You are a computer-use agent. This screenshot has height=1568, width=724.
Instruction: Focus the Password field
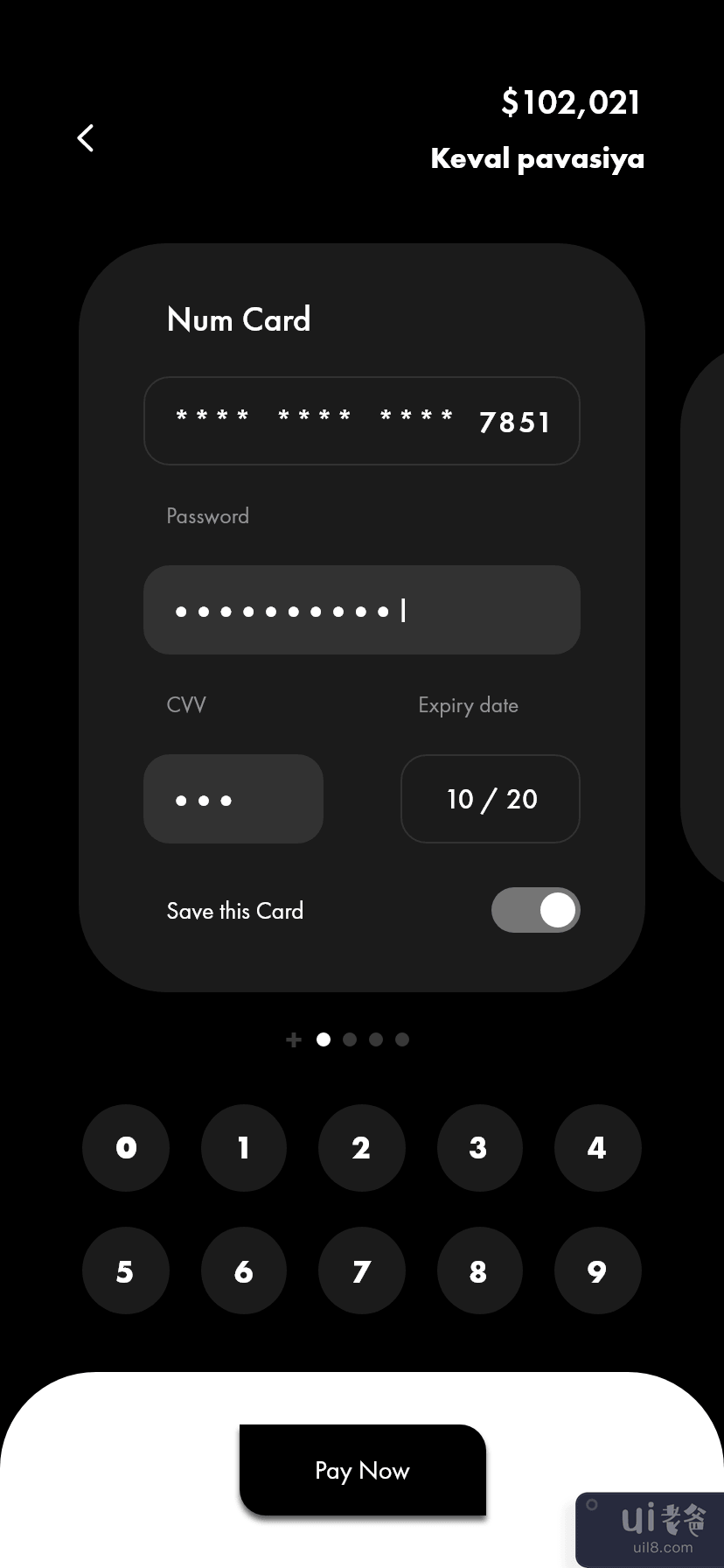(x=361, y=610)
